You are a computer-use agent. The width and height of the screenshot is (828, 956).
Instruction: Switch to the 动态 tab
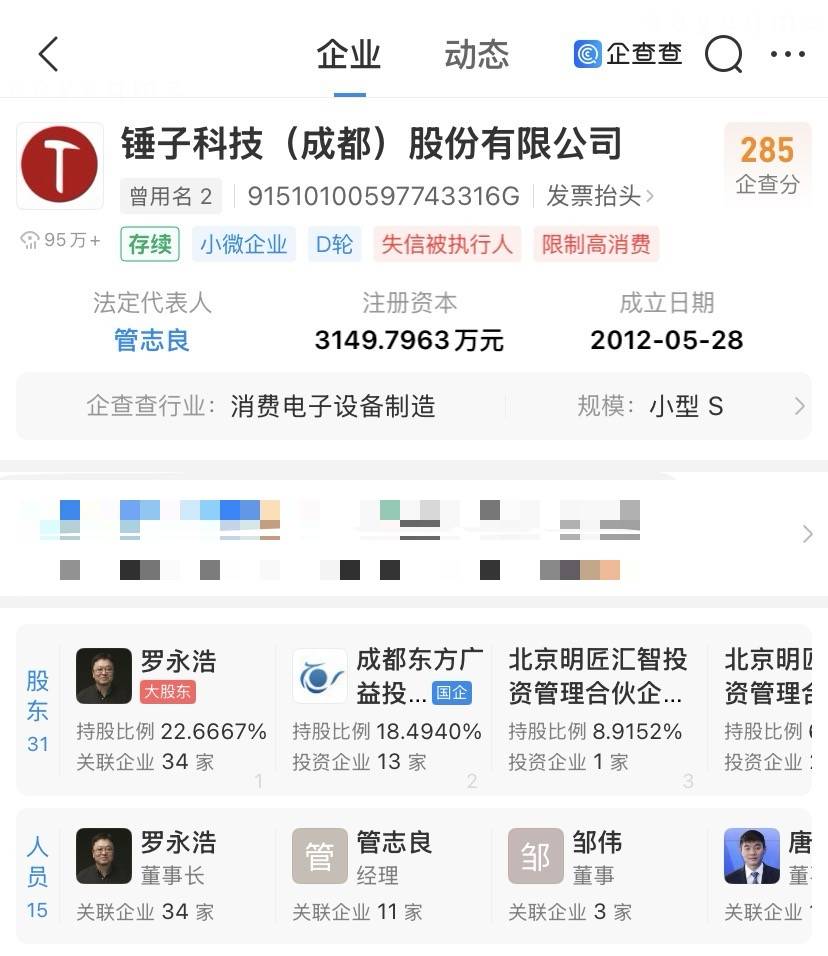[476, 55]
